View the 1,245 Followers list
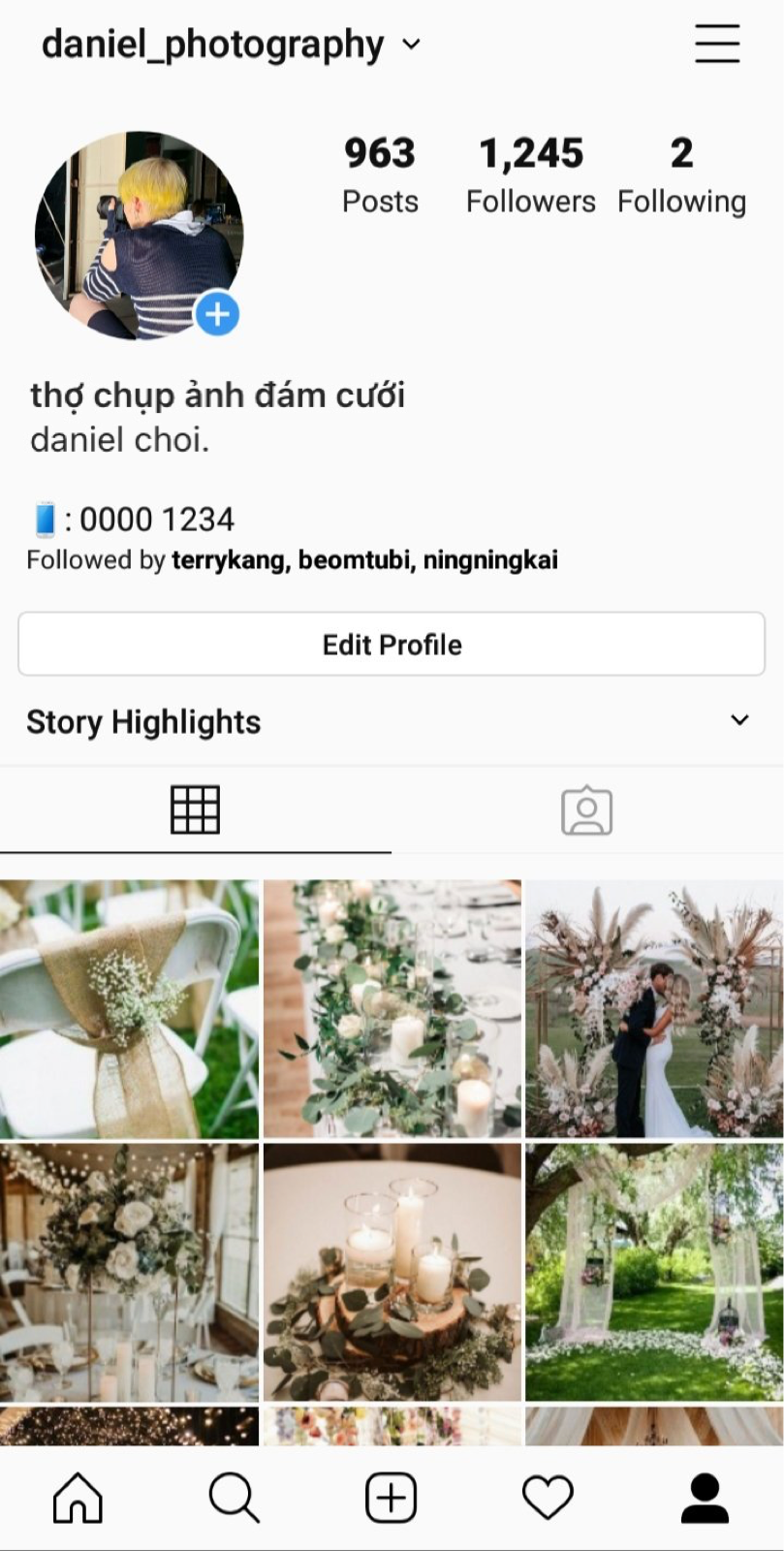 tap(531, 174)
